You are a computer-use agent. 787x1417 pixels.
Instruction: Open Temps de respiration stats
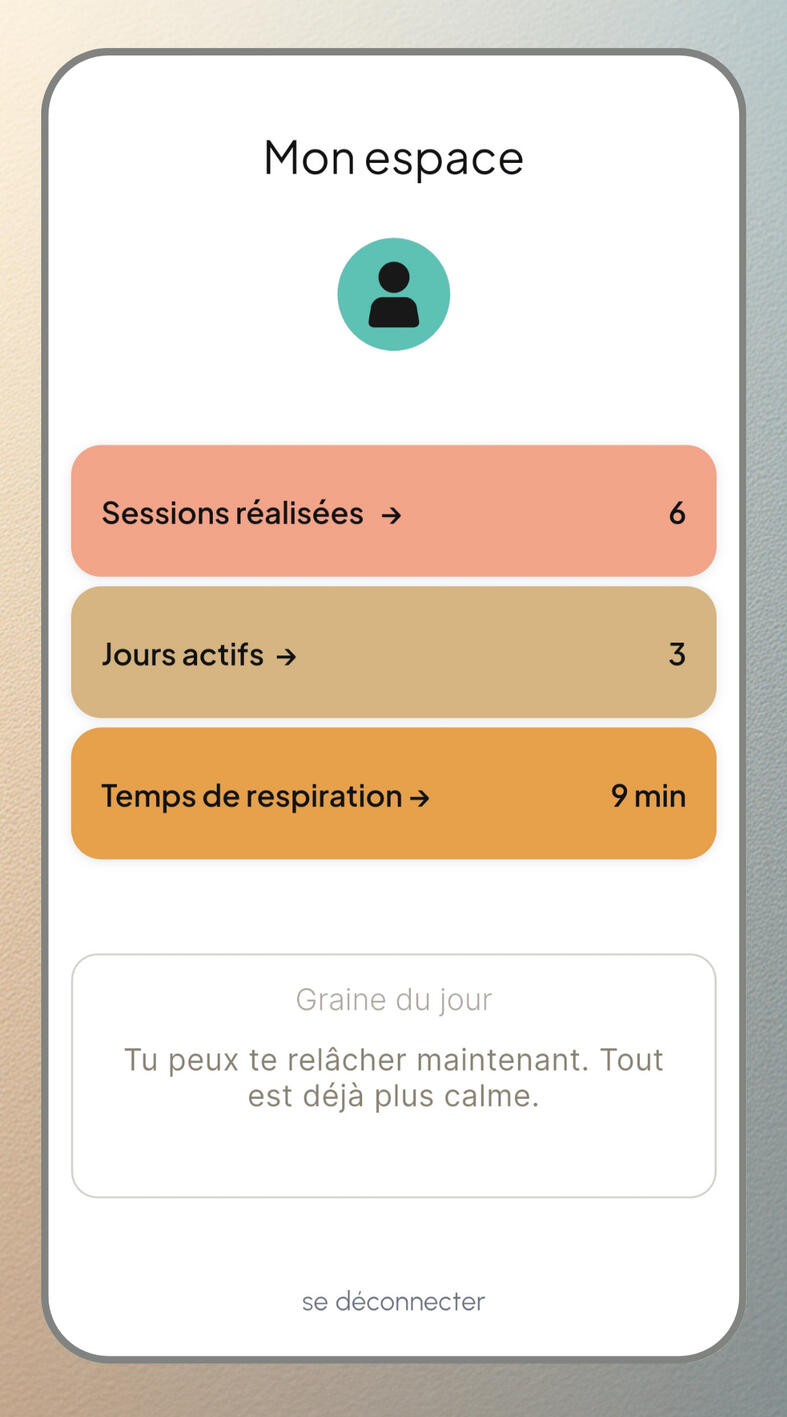click(x=393, y=795)
